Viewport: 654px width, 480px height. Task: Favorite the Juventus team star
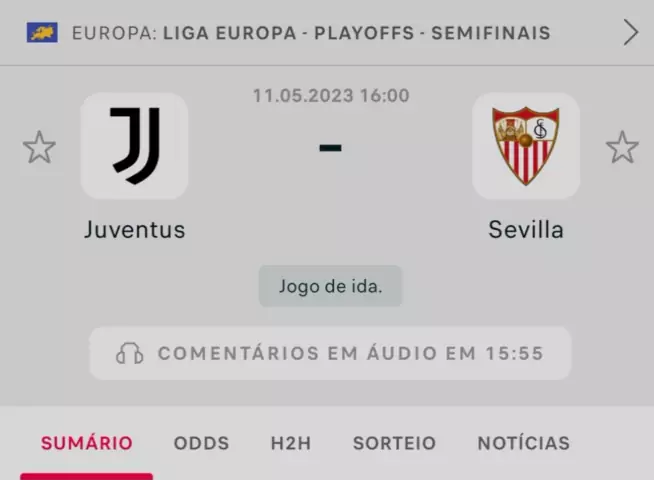tap(39, 148)
